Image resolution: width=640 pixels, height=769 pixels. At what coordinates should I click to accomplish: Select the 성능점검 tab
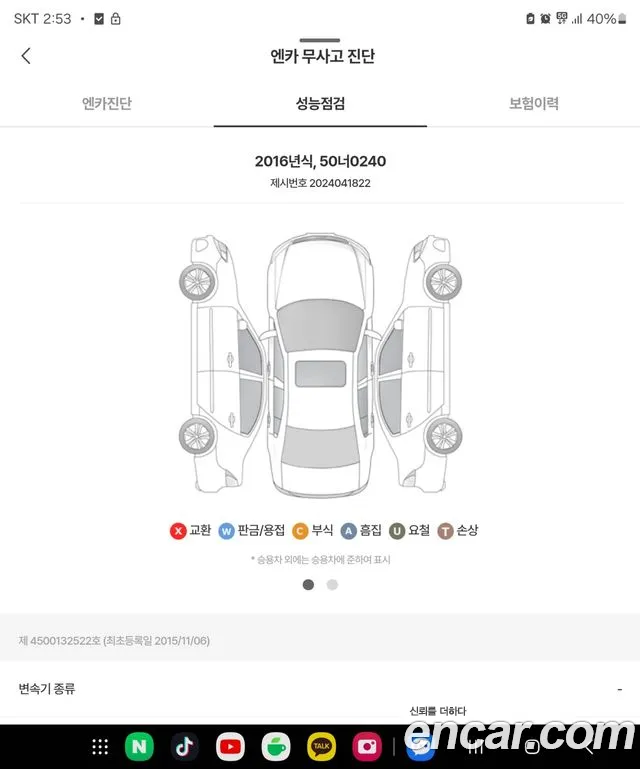[x=320, y=103]
